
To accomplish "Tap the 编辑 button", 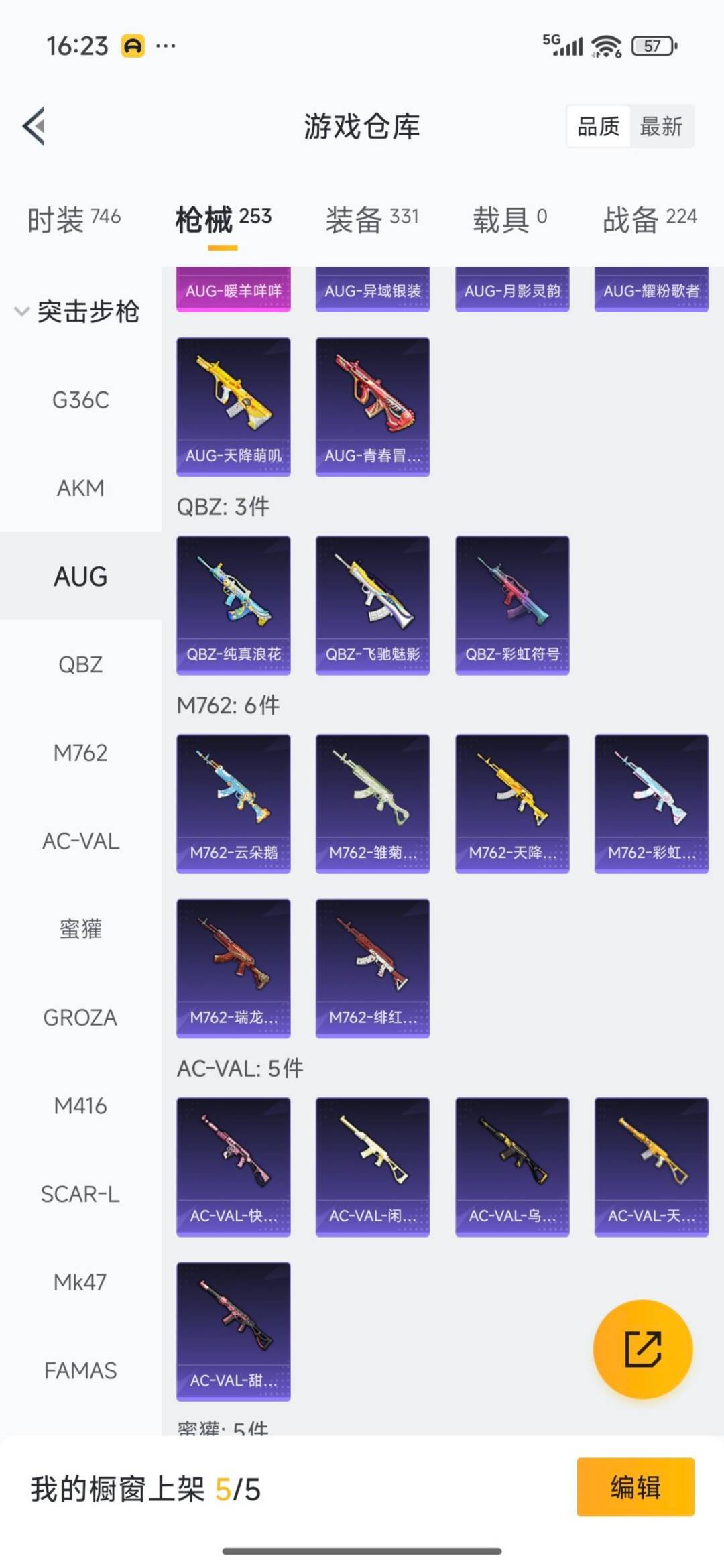I will coord(635,1487).
